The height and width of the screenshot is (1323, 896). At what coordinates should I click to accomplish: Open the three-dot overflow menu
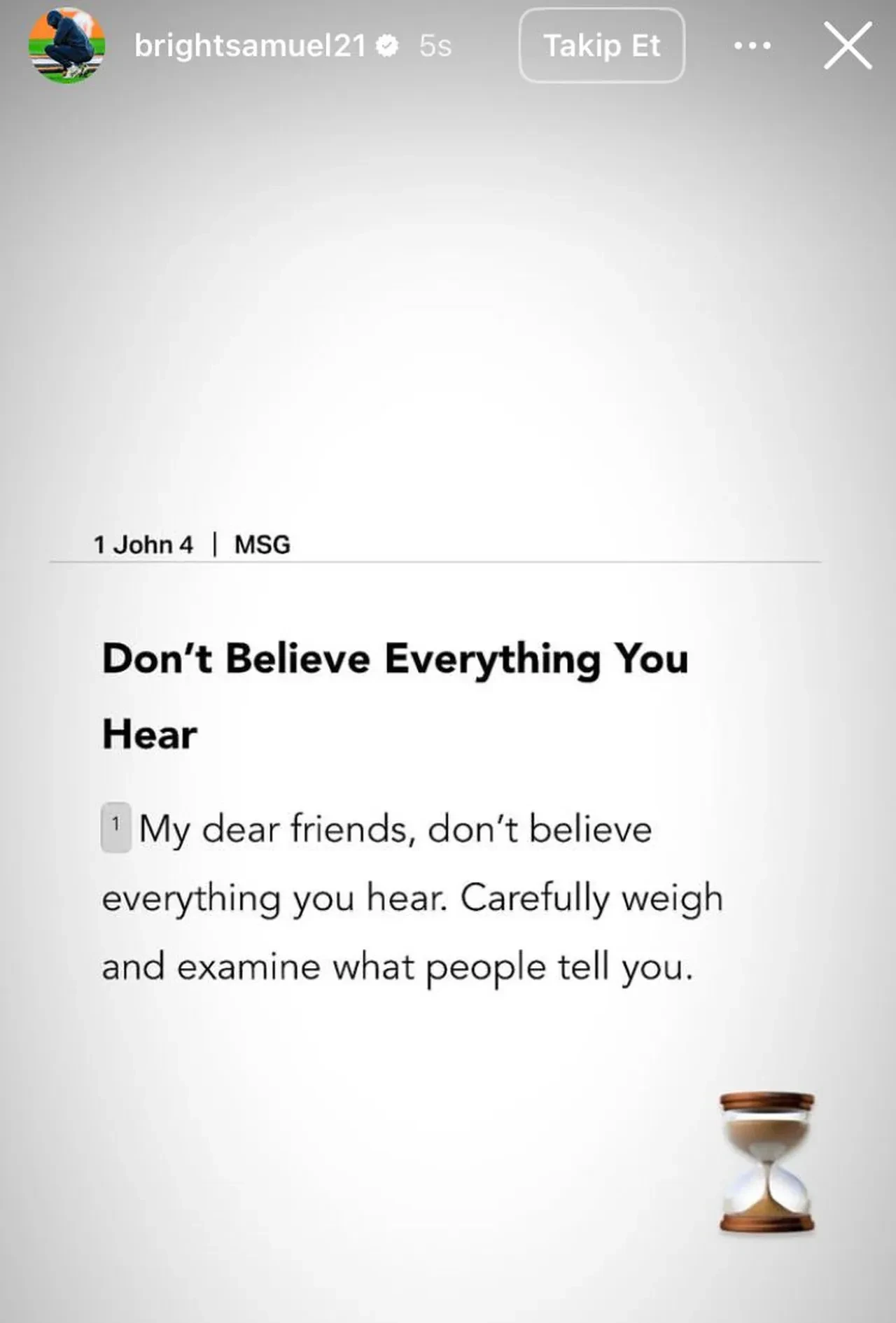[x=752, y=46]
